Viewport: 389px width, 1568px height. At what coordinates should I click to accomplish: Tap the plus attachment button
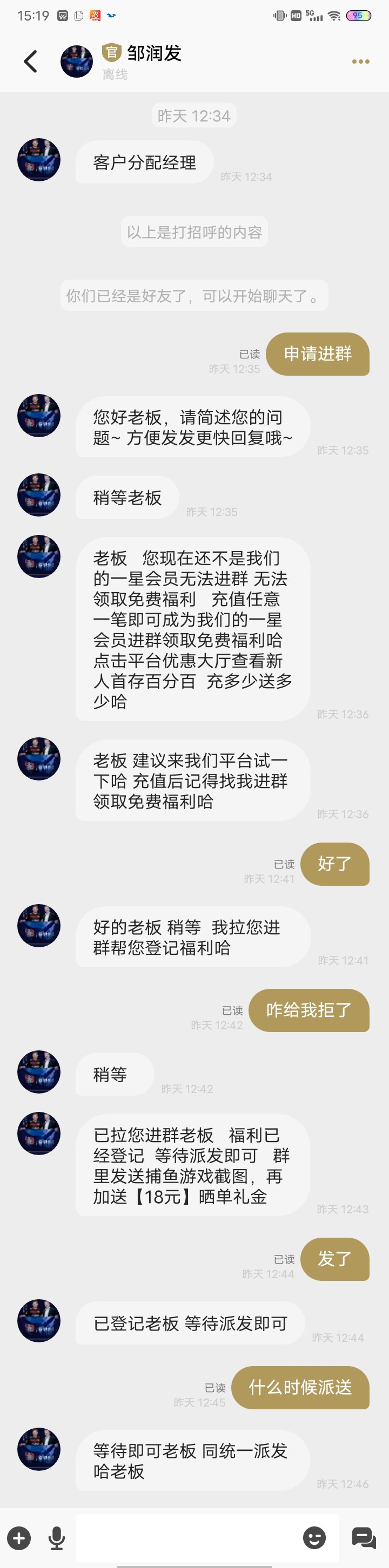[19, 1538]
